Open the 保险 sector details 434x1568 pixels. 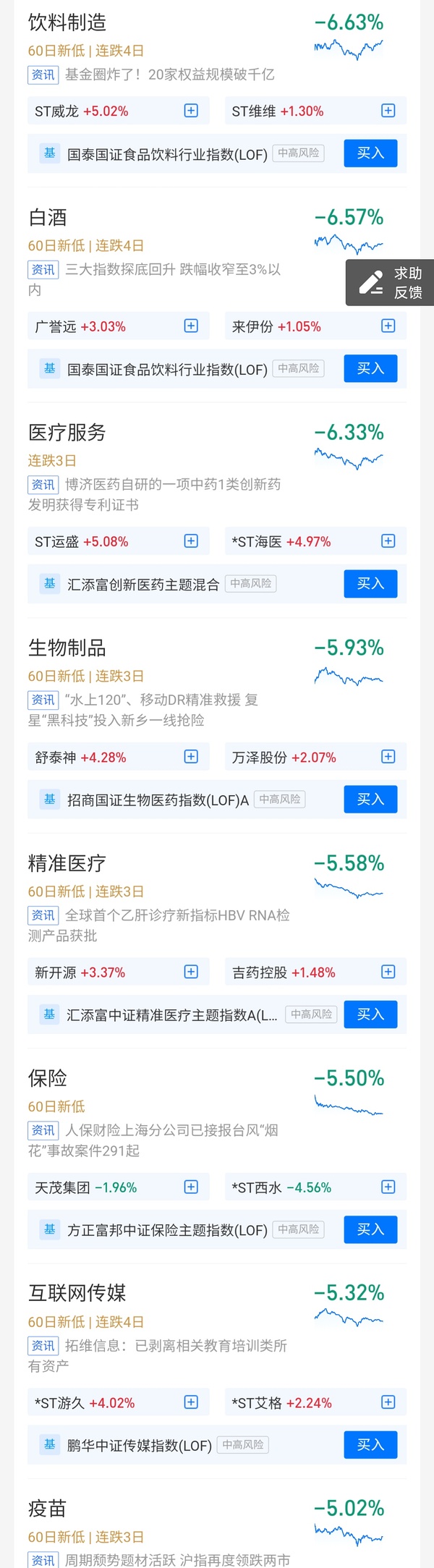click(x=48, y=1078)
